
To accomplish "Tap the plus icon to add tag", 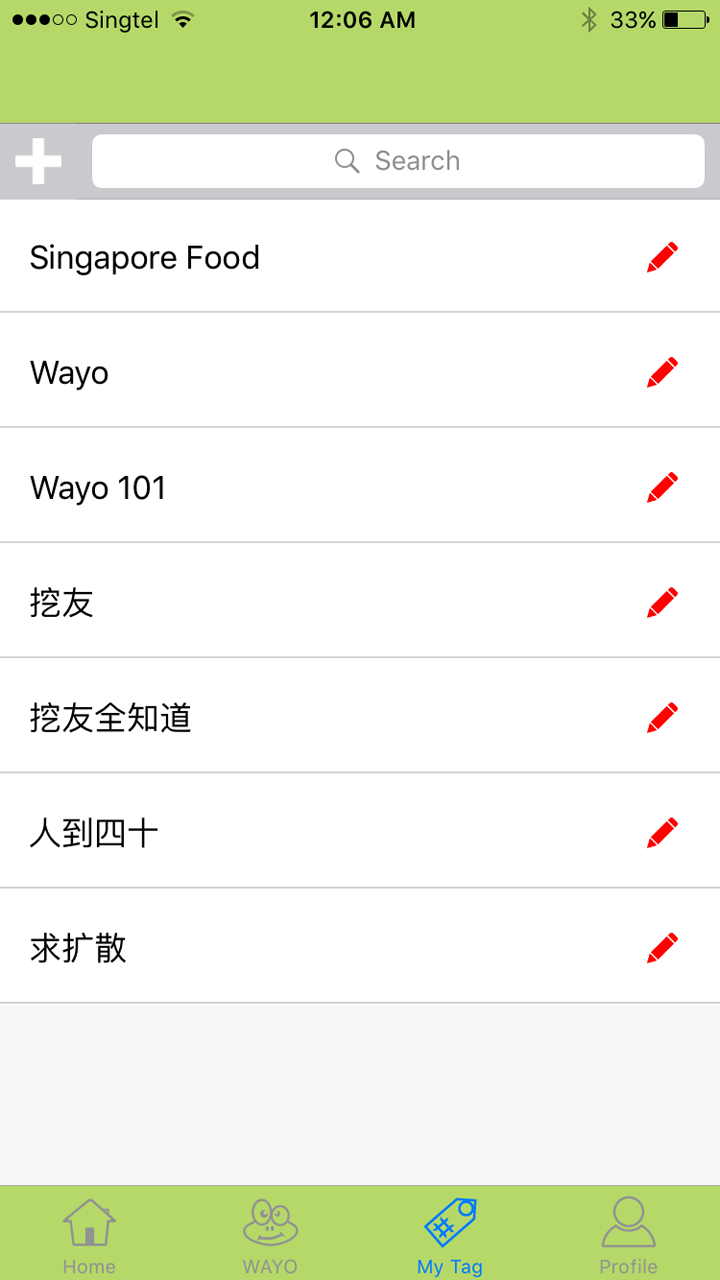I will pos(38,161).
